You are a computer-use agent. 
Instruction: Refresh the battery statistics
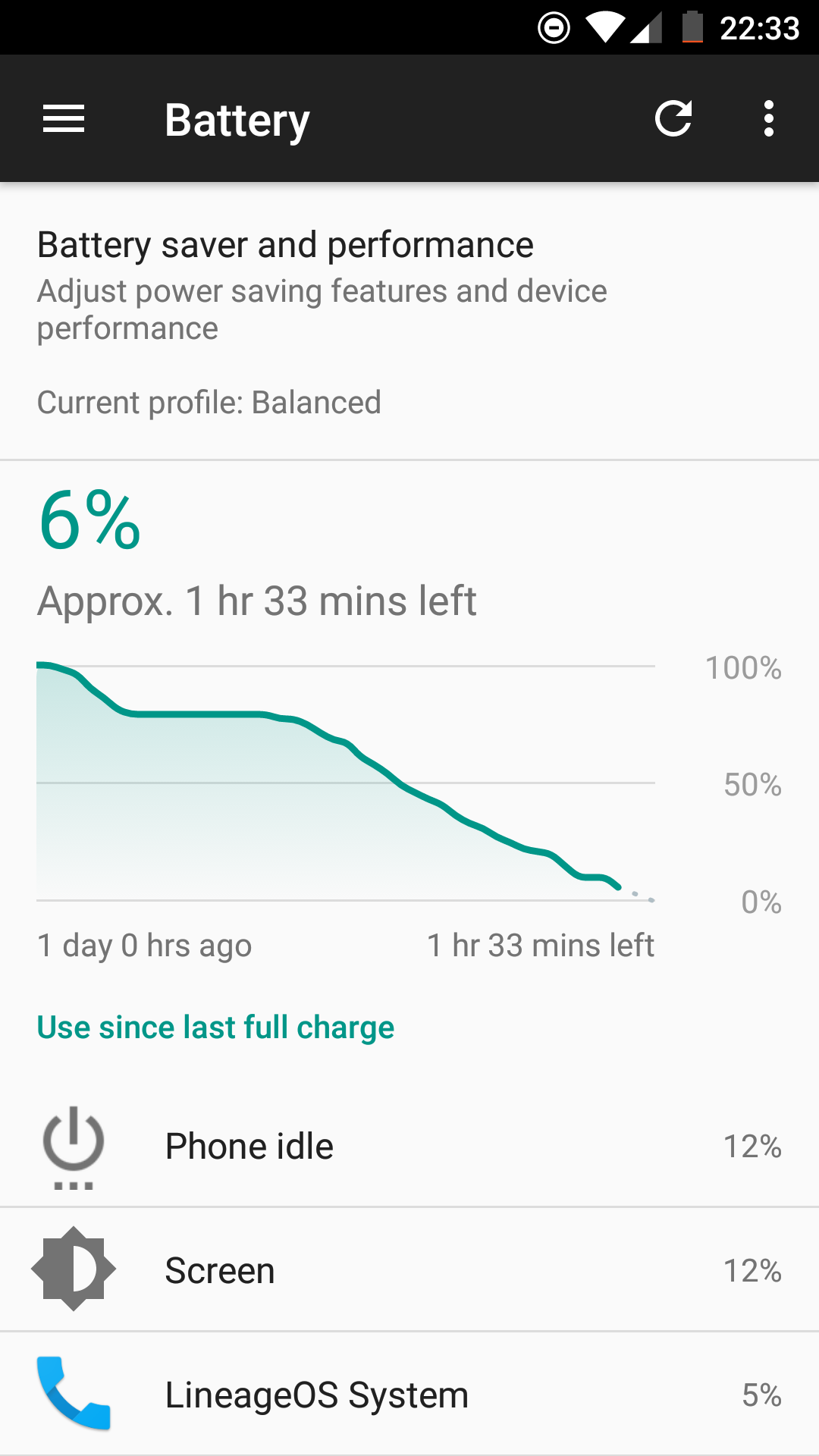673,119
